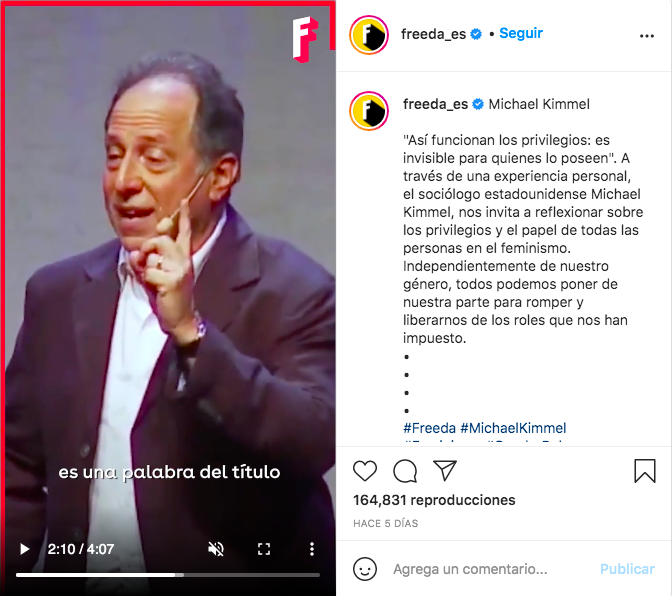The height and width of the screenshot is (596, 672).
Task: Open the comment bubble icon
Action: pos(405,471)
